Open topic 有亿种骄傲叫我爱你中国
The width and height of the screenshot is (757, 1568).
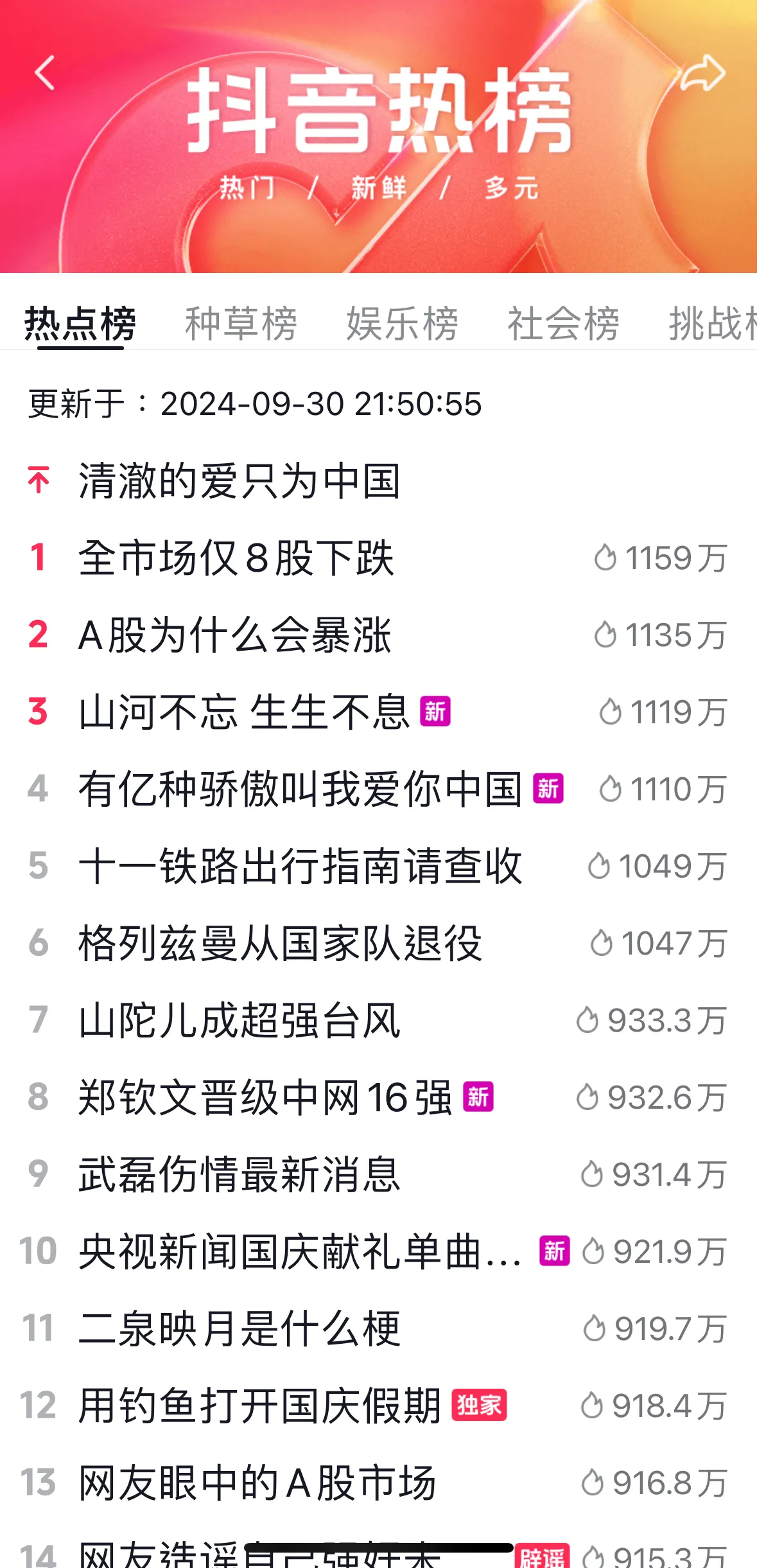[x=300, y=789]
